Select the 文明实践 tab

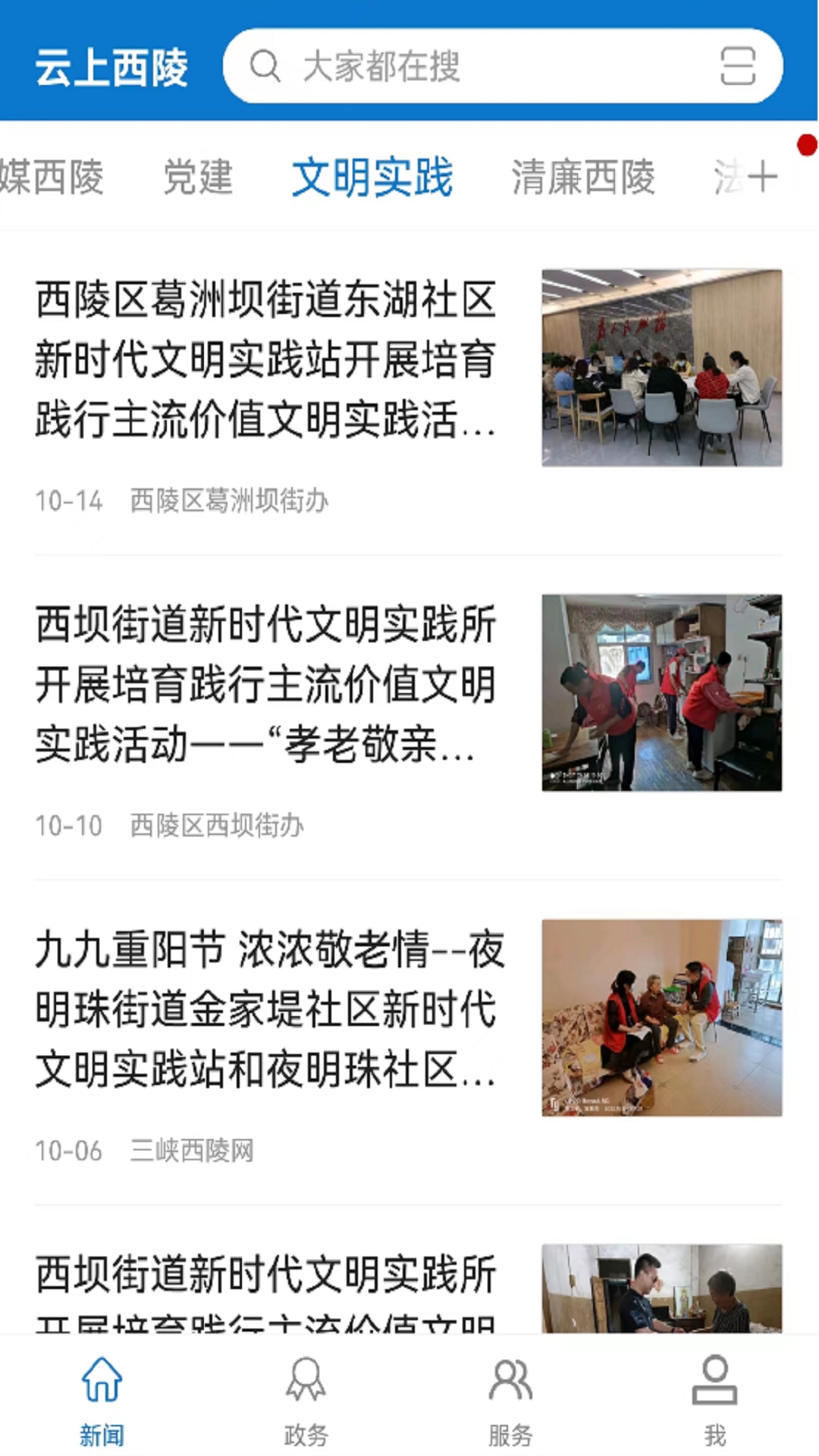pos(372,177)
